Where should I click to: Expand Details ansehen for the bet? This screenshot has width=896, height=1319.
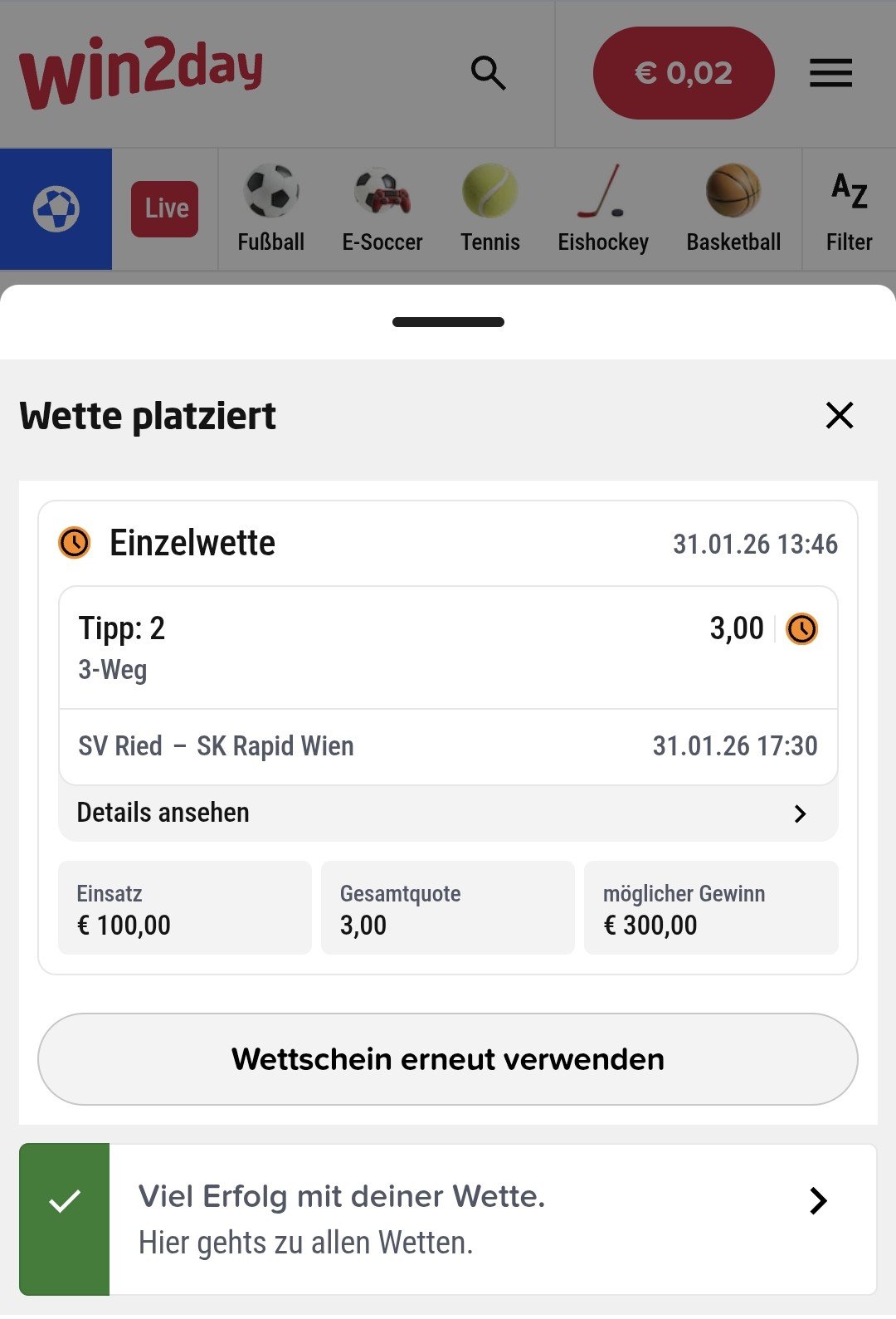pyautogui.click(x=448, y=813)
